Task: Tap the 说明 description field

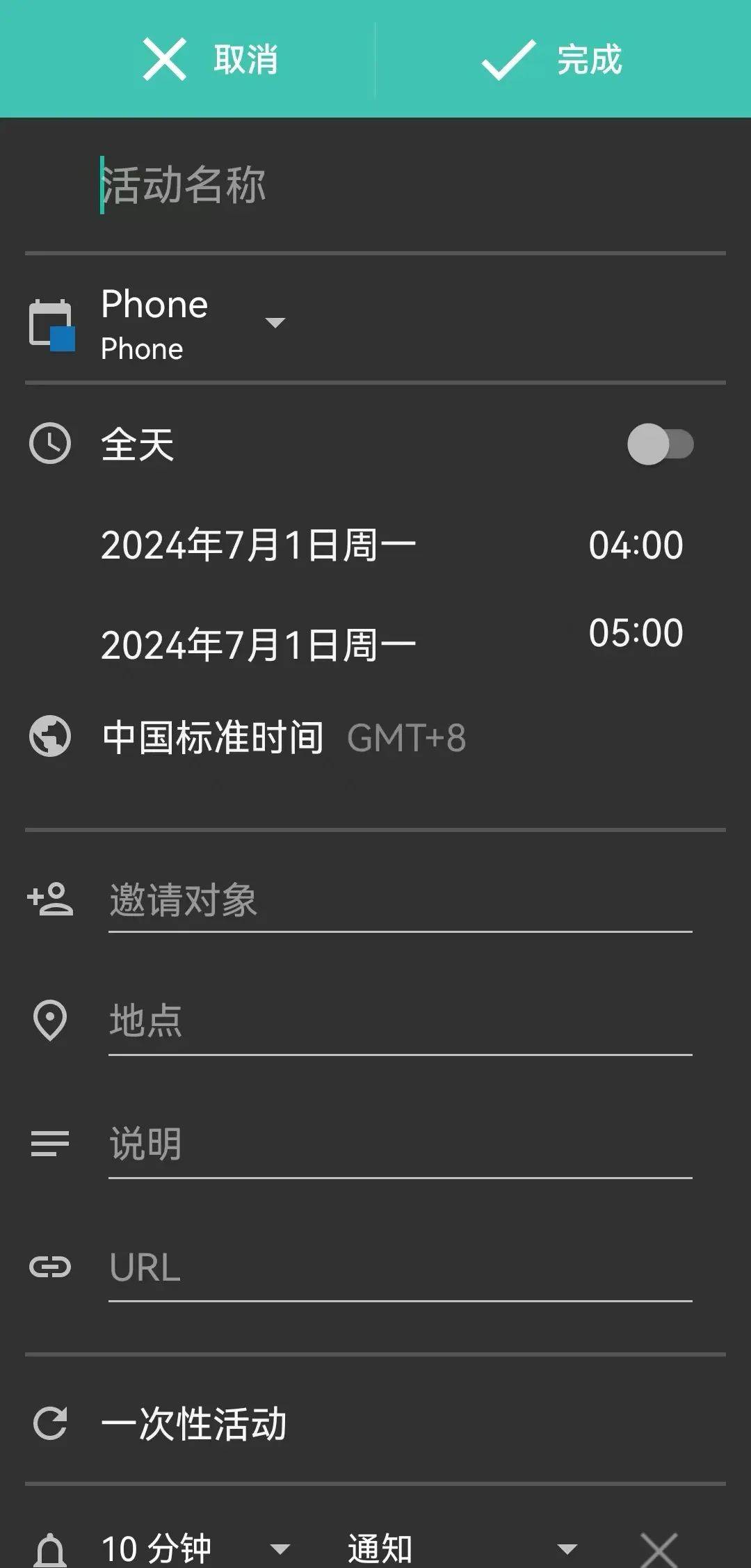Action: coord(401,1144)
